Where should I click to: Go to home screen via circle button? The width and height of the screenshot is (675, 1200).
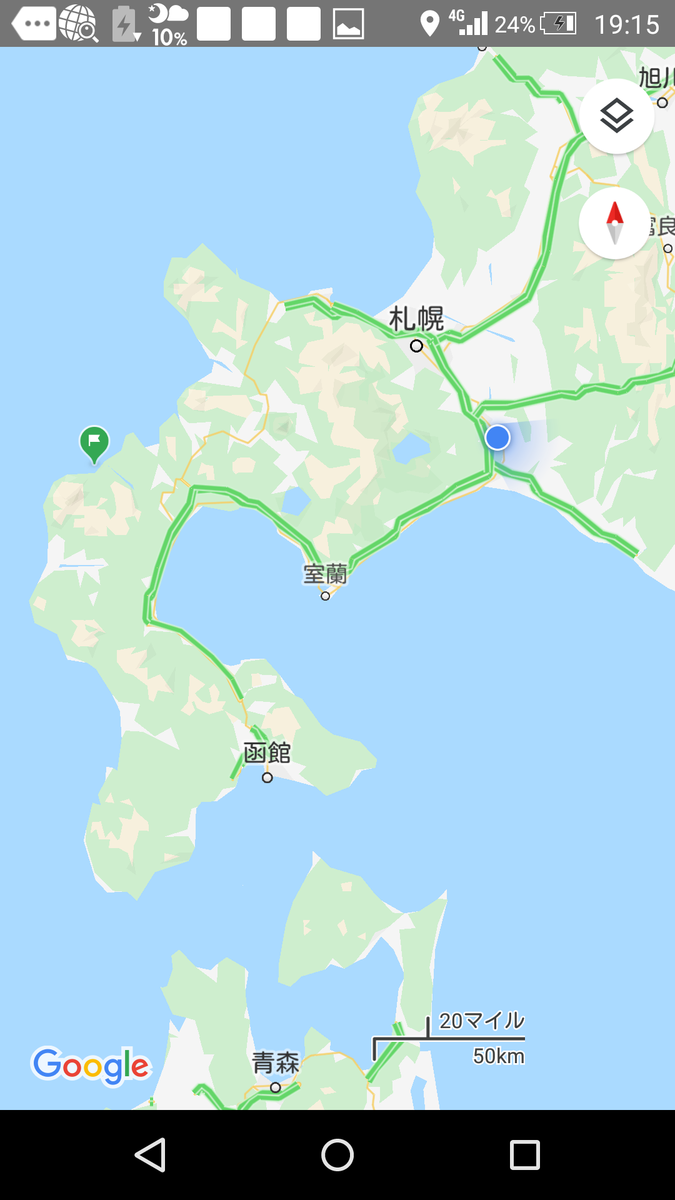[x=337, y=1155]
